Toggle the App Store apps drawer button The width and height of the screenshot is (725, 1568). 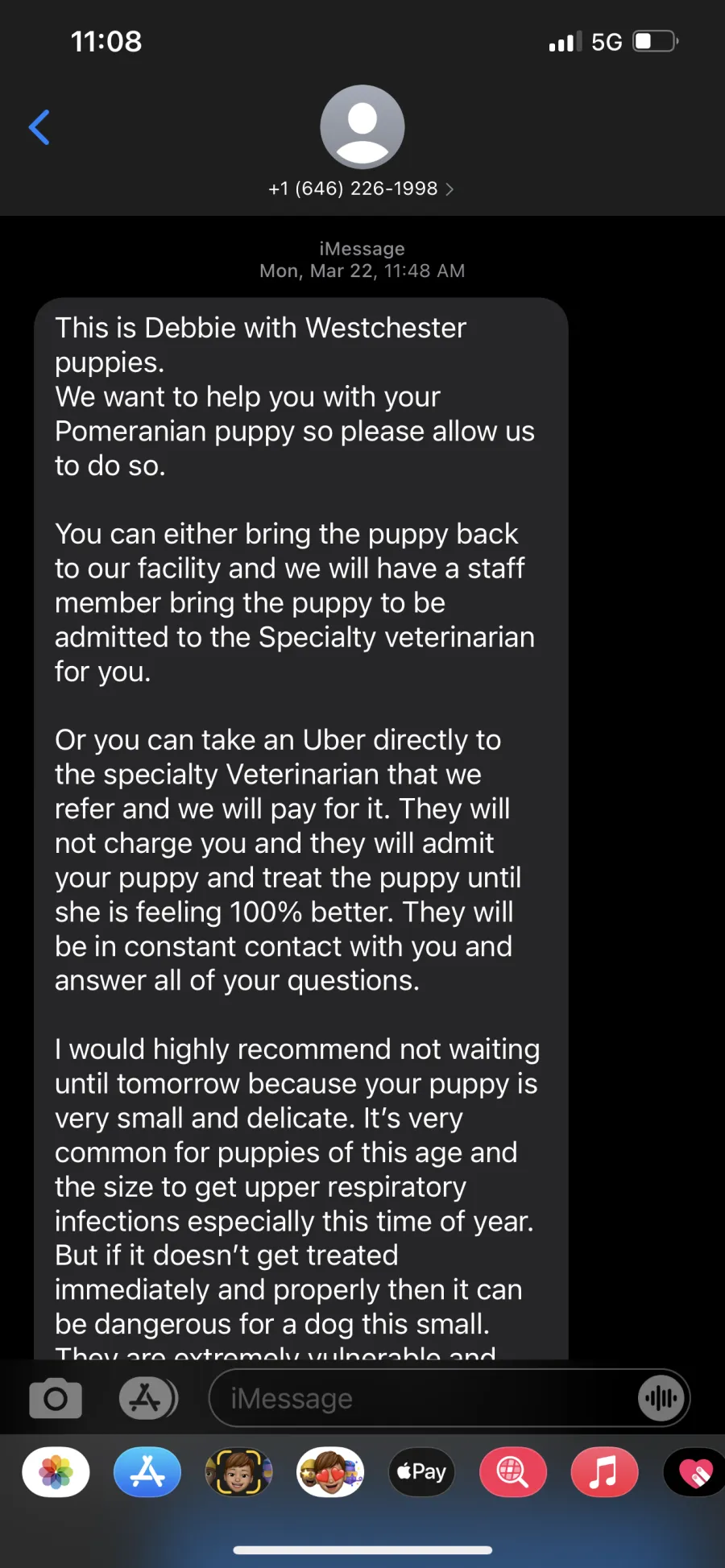point(147,1399)
